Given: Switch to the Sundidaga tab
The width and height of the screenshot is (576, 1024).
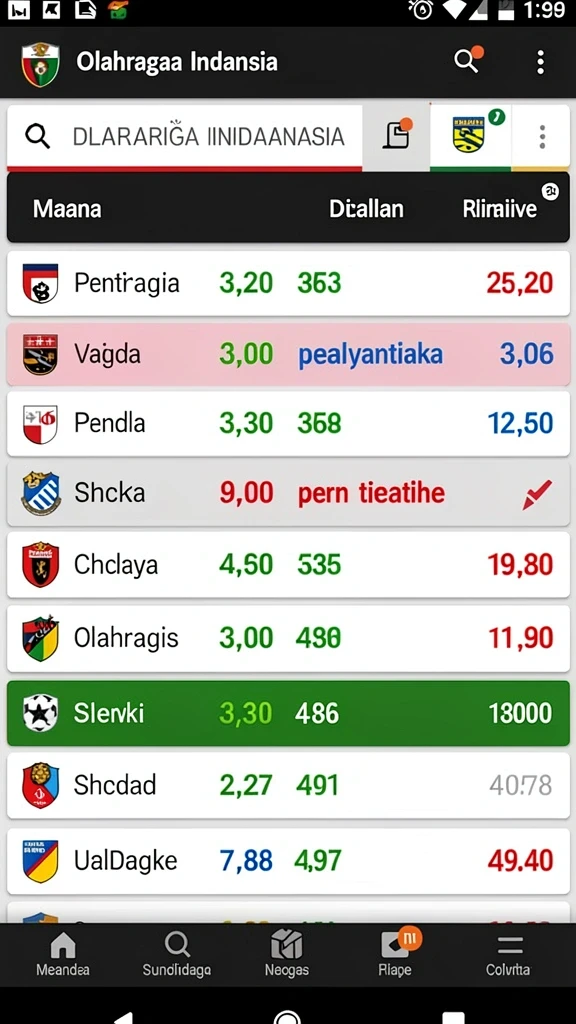Looking at the screenshot, I should pyautogui.click(x=176, y=954).
